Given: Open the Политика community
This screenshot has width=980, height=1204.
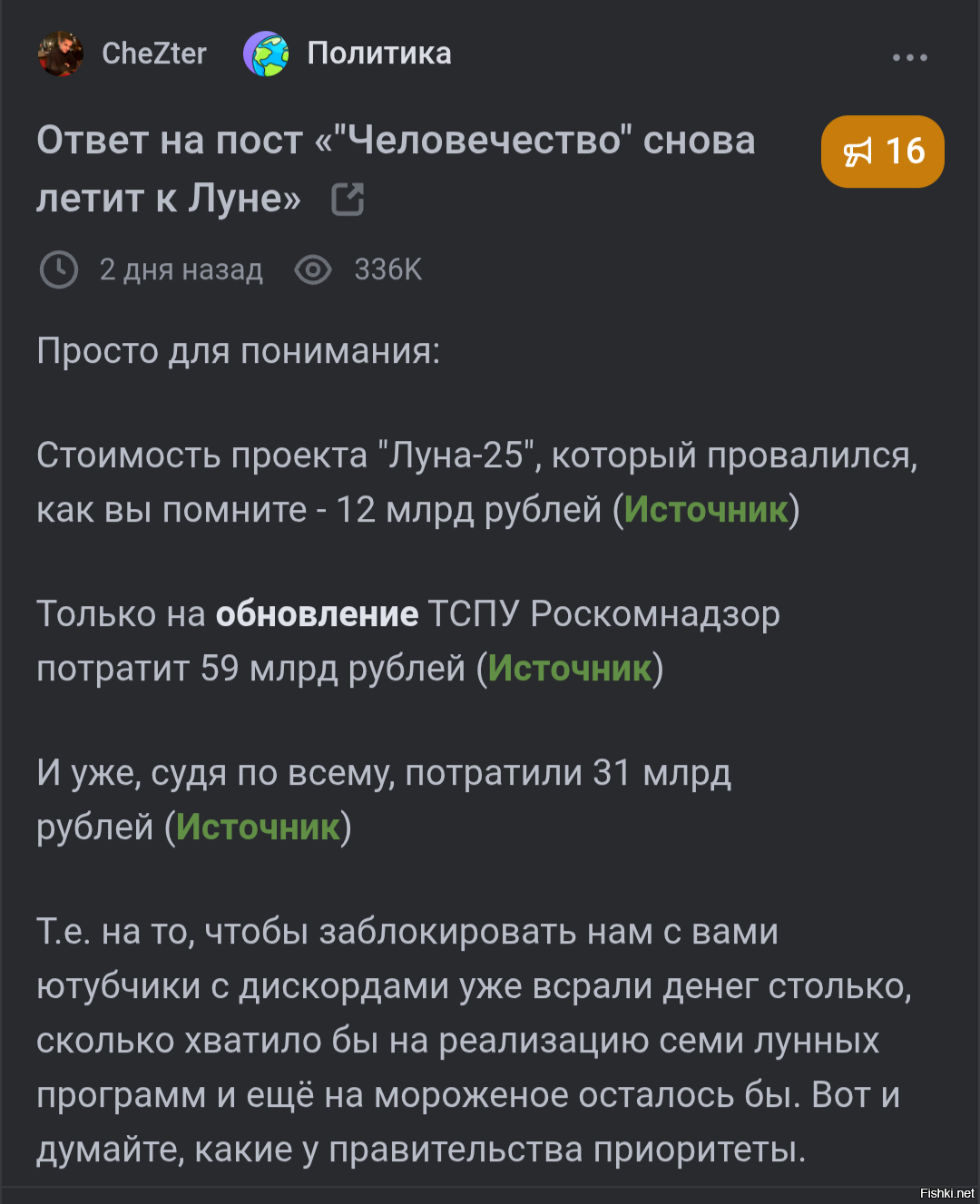Looking at the screenshot, I should [x=378, y=54].
